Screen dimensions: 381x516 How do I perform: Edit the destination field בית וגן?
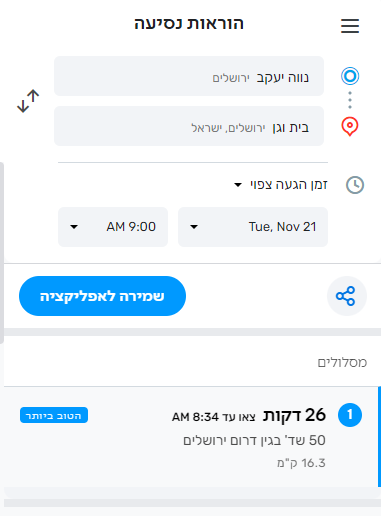(x=189, y=126)
